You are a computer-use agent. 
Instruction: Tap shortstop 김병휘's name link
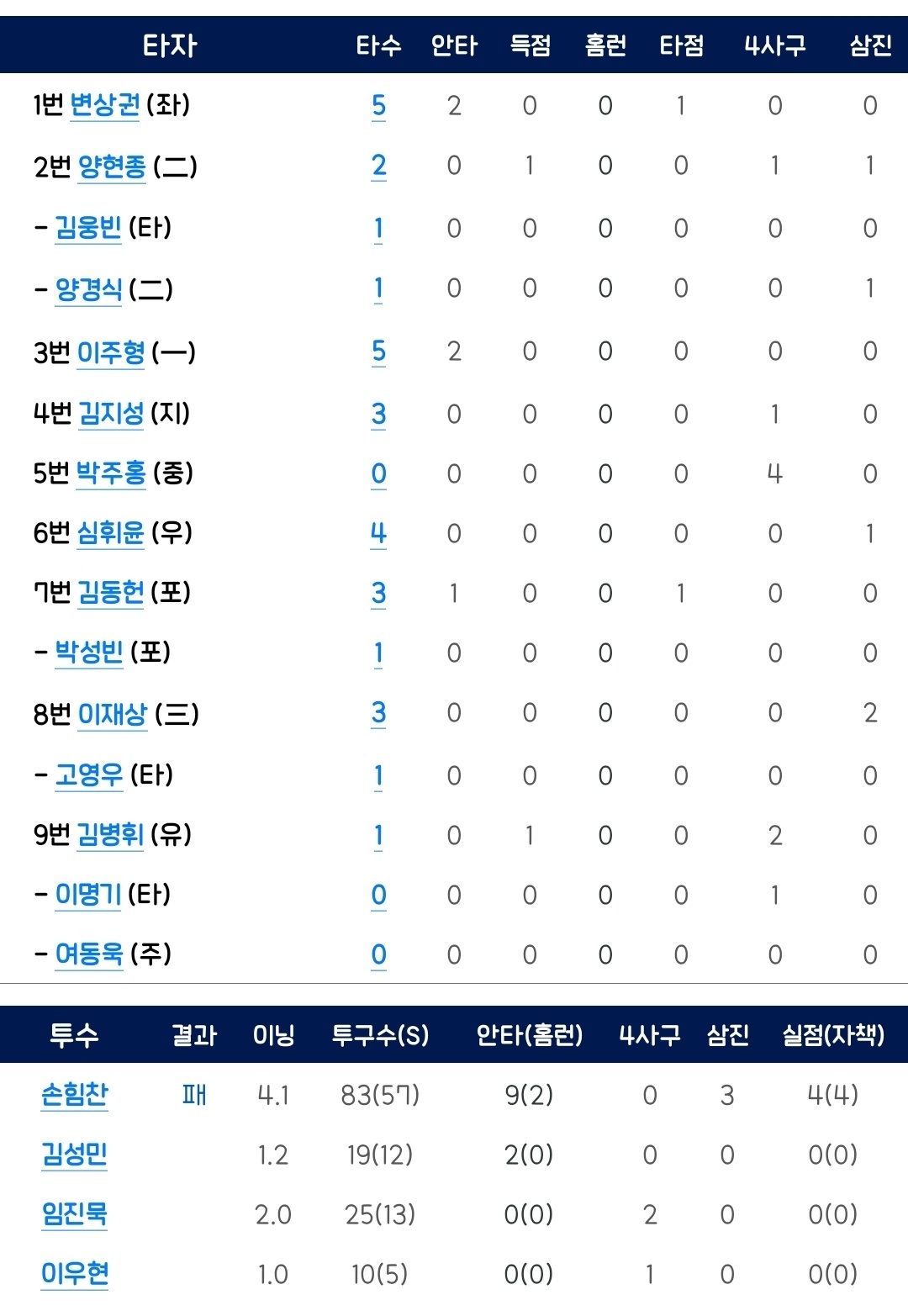[111, 834]
